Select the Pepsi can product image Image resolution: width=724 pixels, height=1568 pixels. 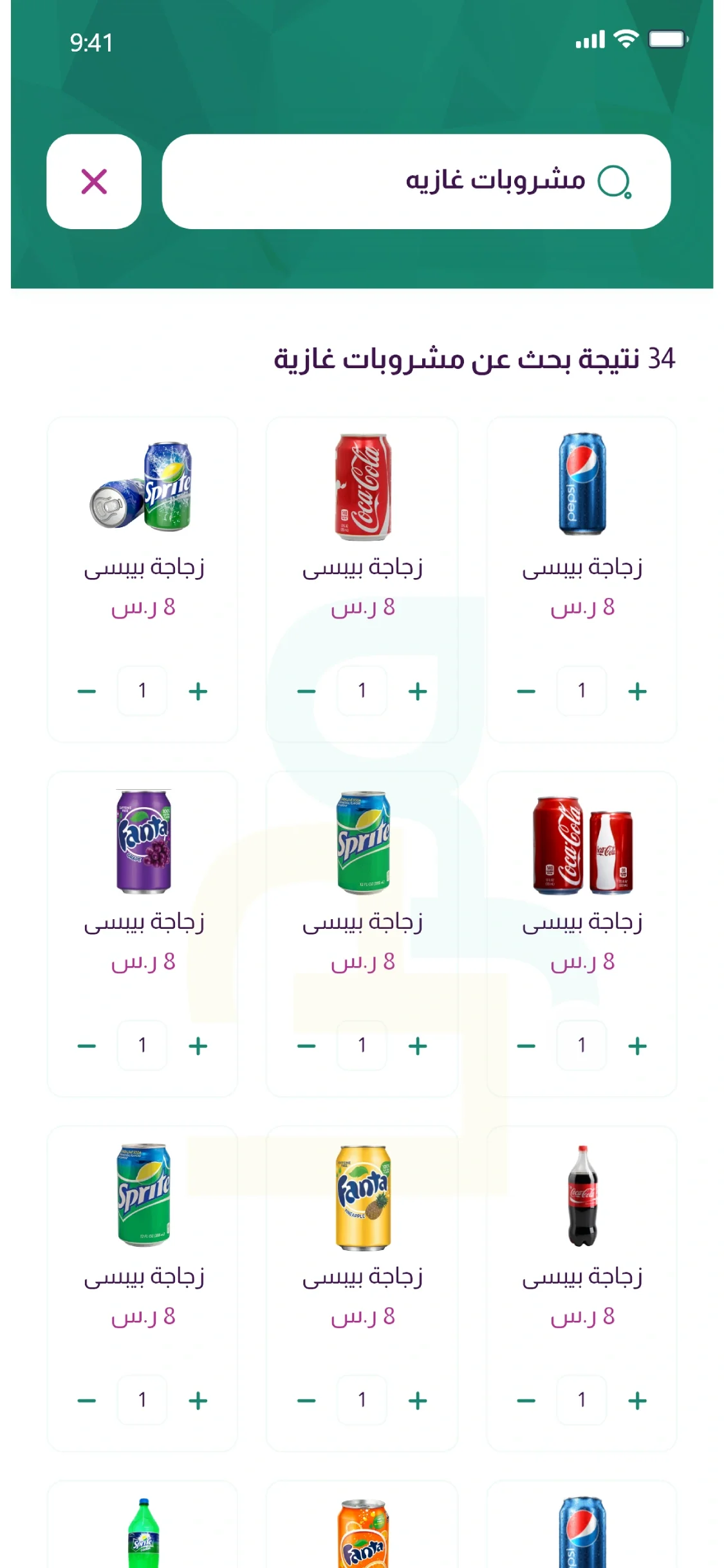point(582,483)
